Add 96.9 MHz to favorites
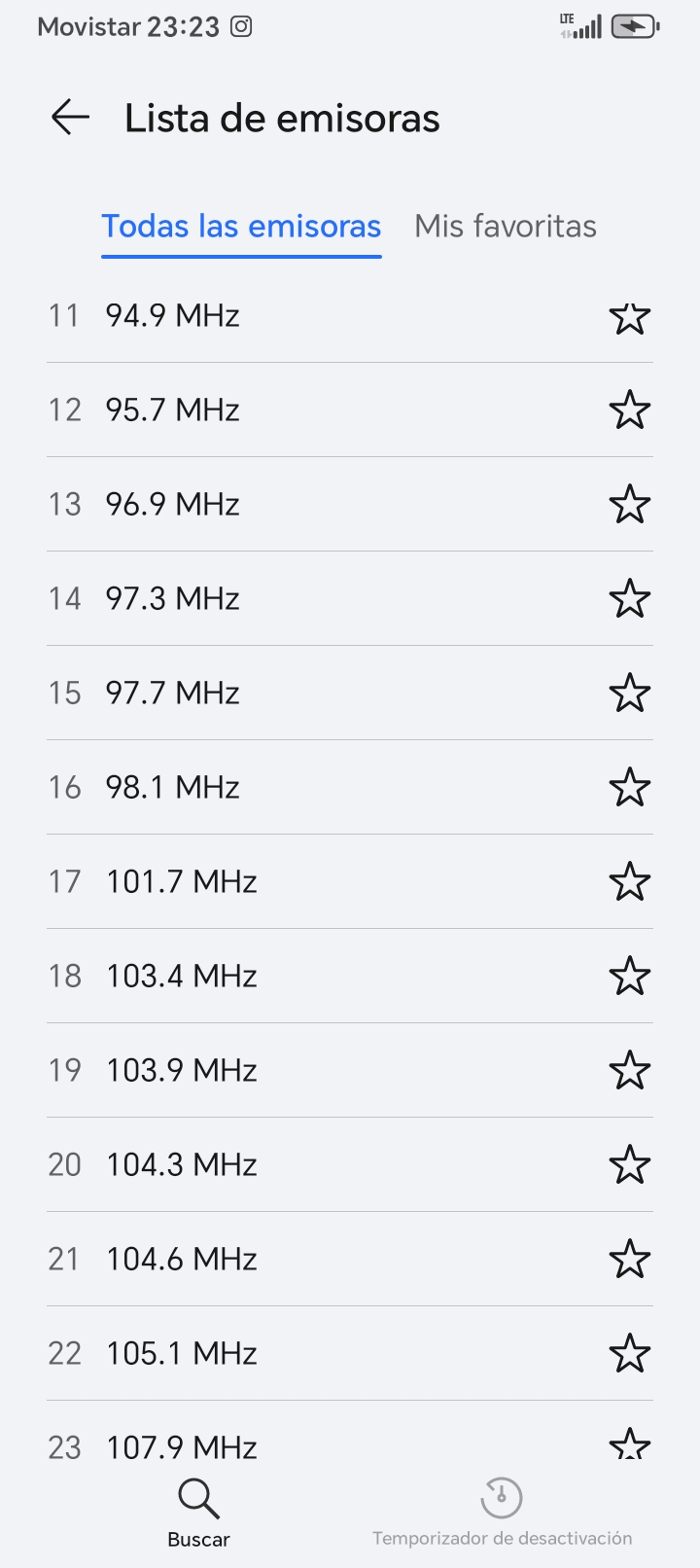Image resolution: width=700 pixels, height=1568 pixels. (629, 505)
